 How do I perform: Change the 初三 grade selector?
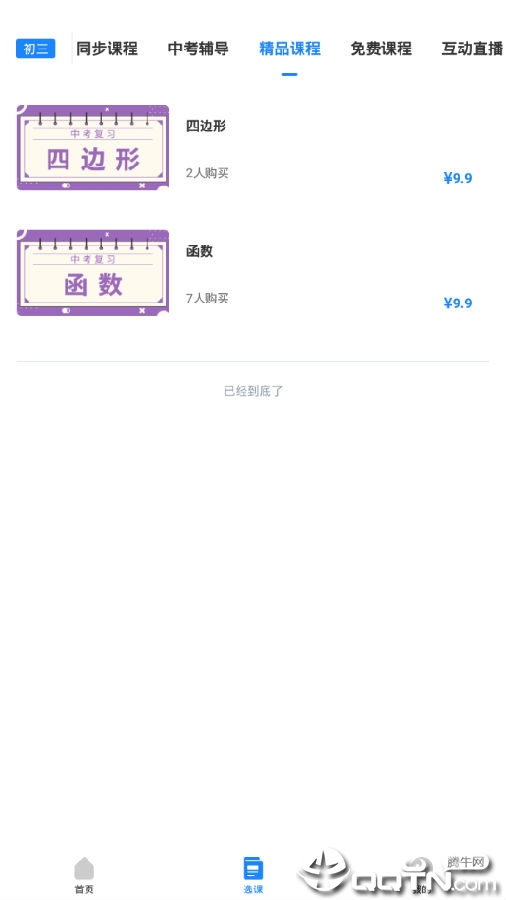point(36,49)
